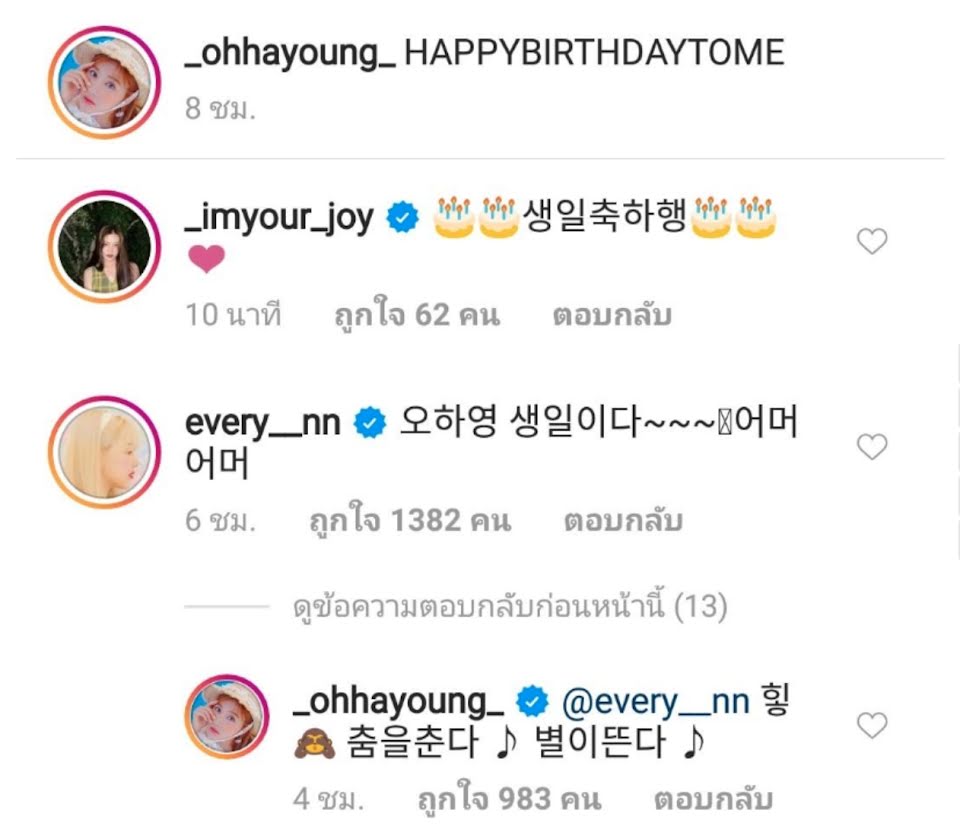Reply to every__nn's comment

point(622,521)
